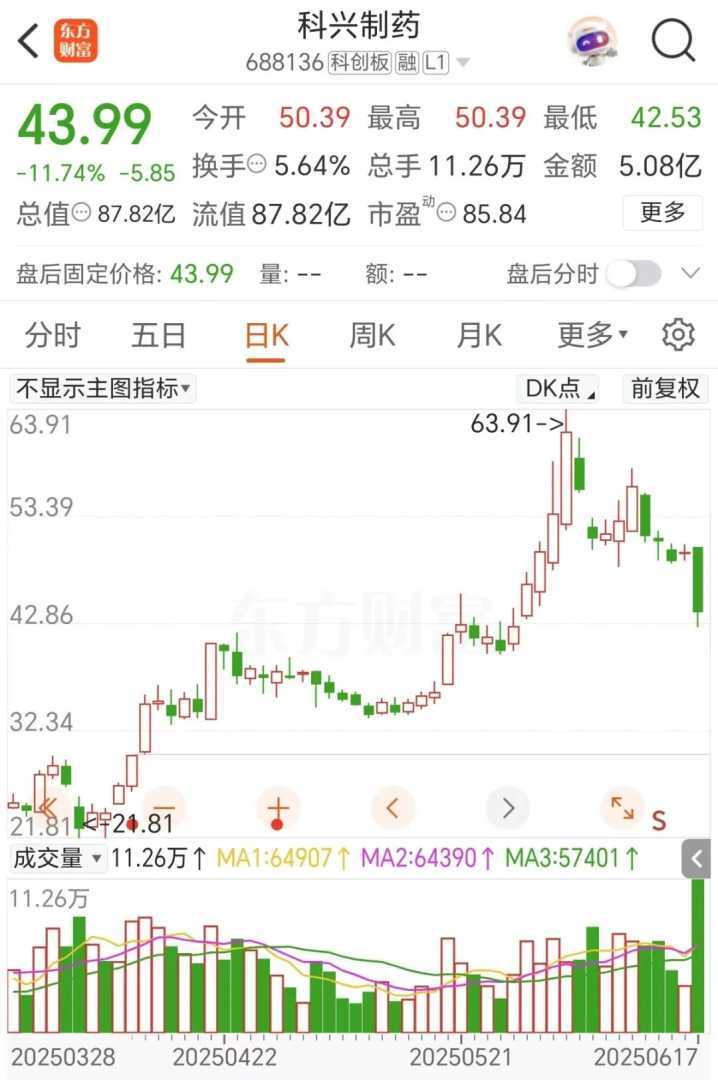The image size is (718, 1080).
Task: Zoom out chart with minus button
Action: [x=165, y=807]
